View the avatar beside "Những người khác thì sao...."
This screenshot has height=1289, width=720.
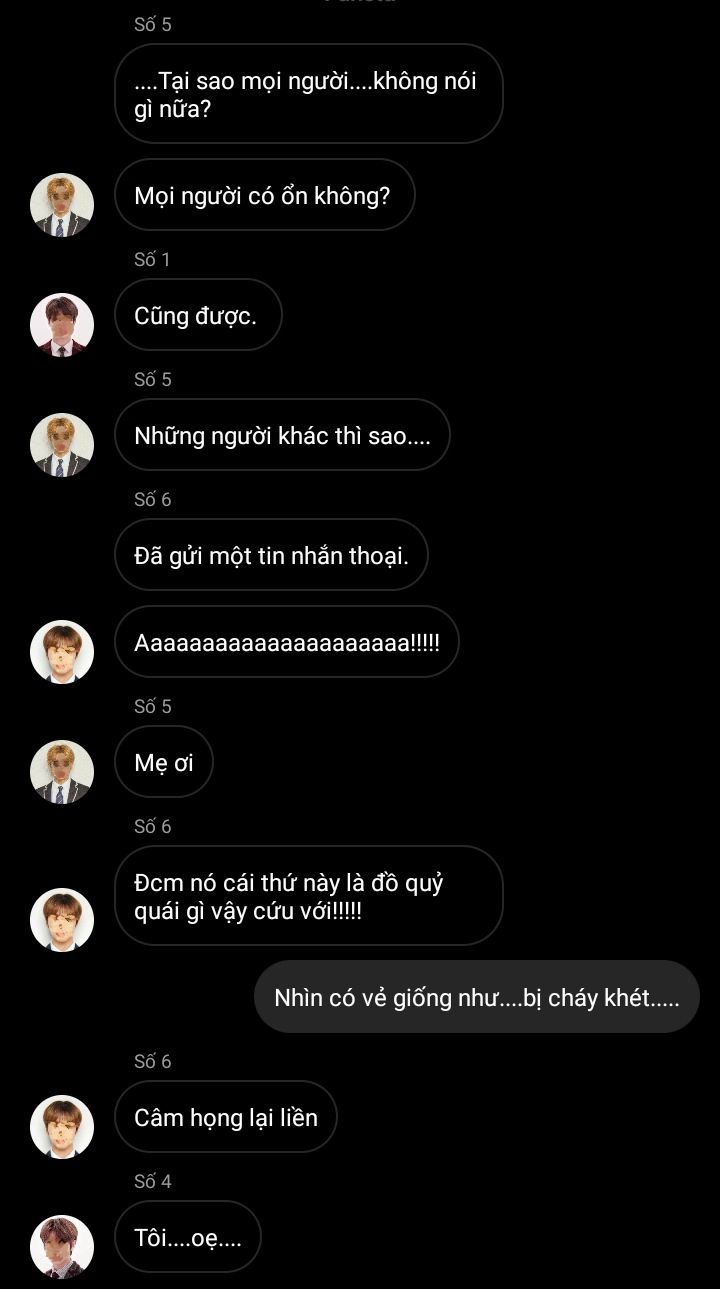point(62,445)
